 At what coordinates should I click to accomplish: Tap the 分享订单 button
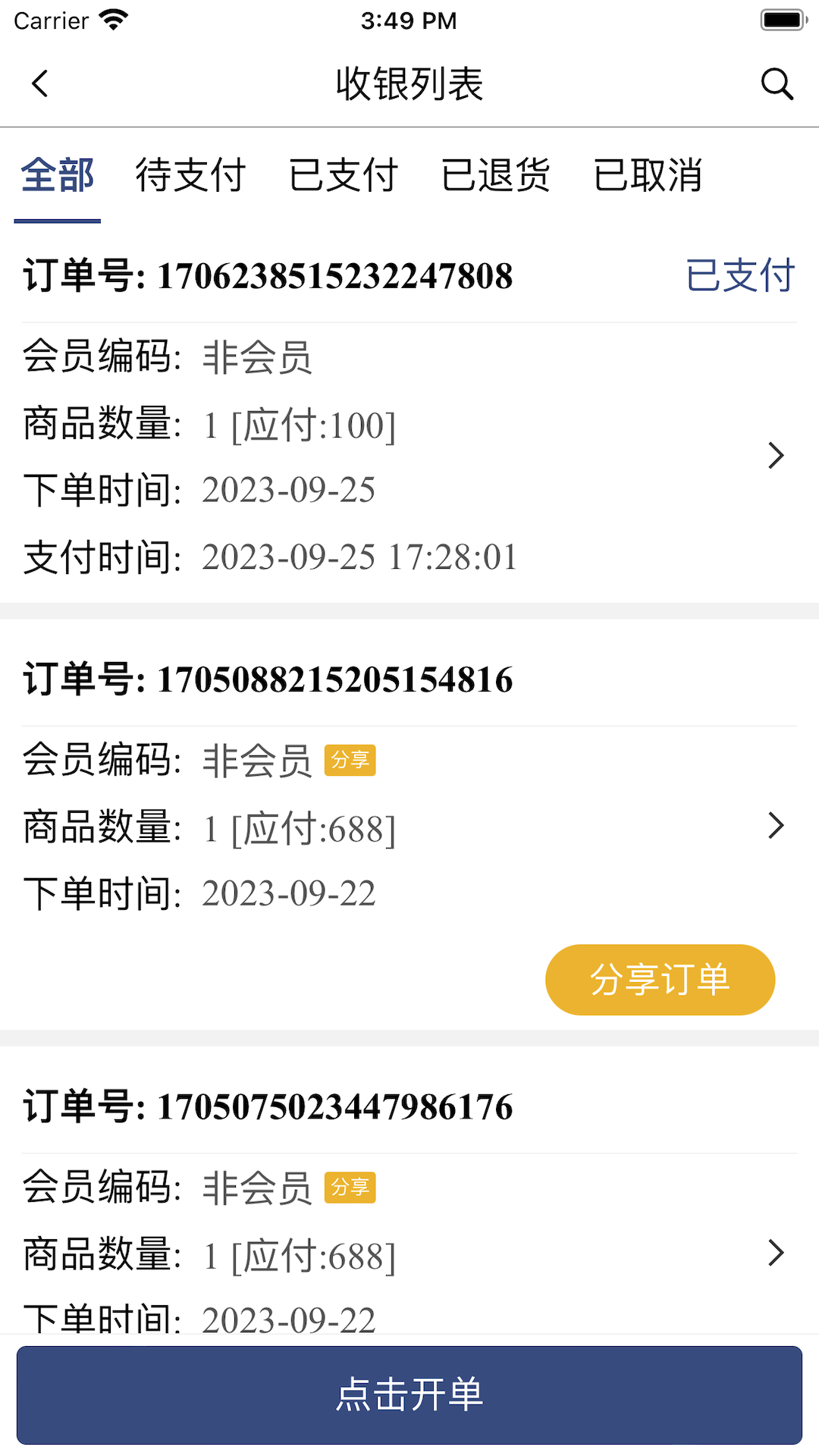[660, 979]
